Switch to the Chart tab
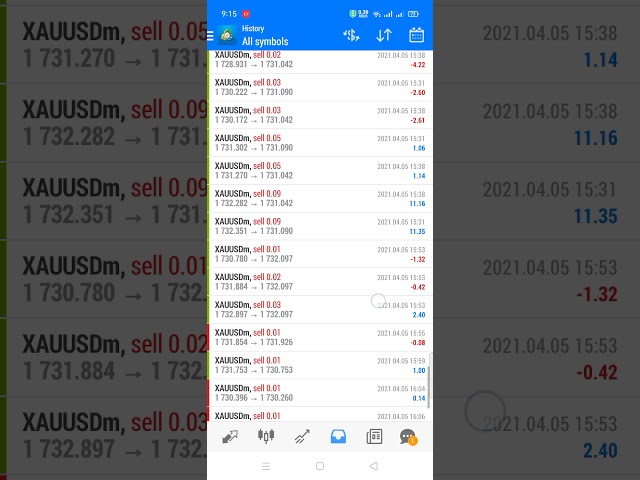The width and height of the screenshot is (640, 480). click(266, 436)
